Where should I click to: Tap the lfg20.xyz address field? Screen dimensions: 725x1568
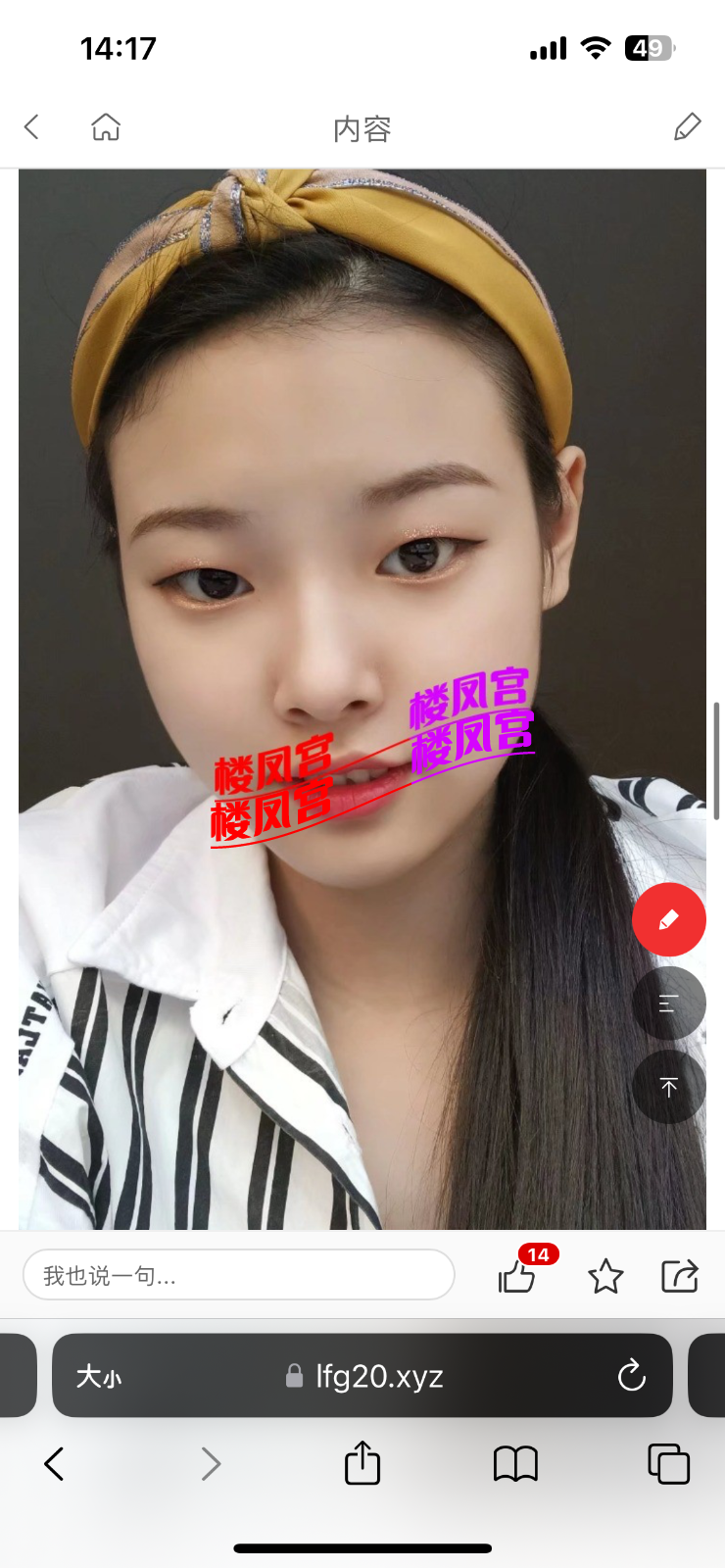[364, 1376]
